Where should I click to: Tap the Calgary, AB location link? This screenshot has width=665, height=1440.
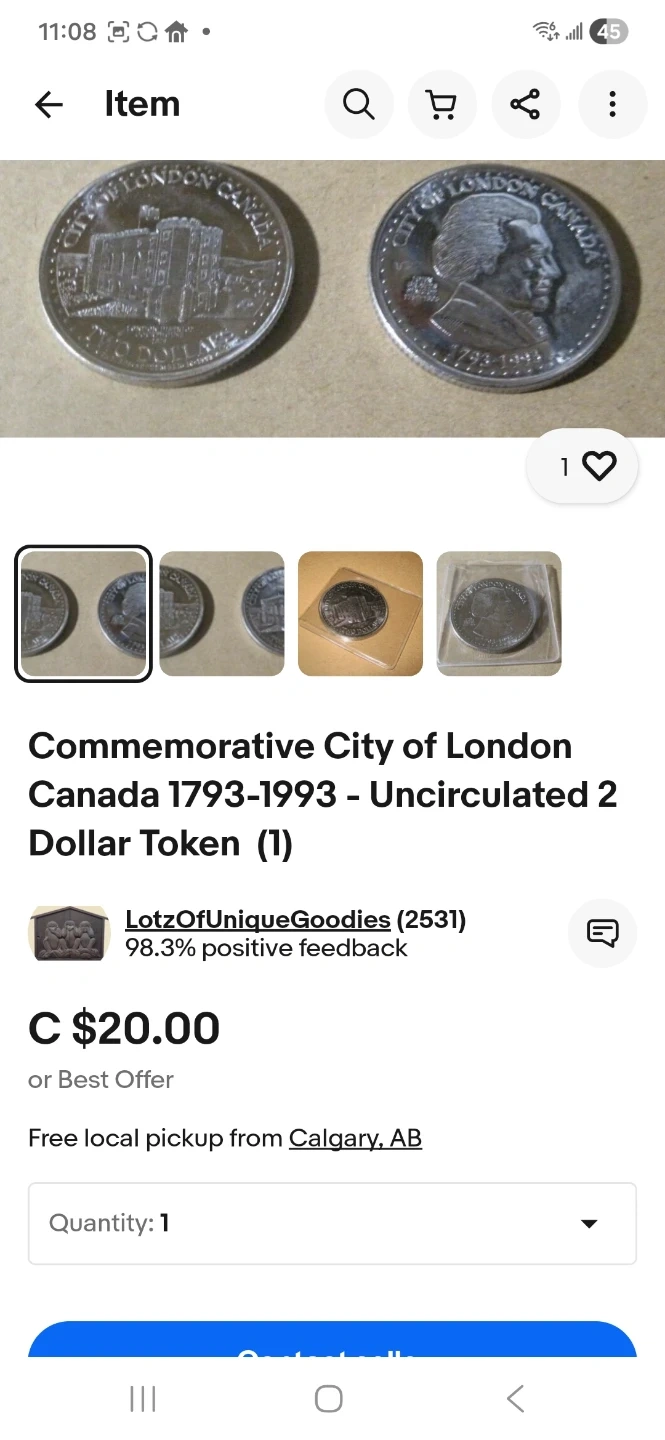tap(355, 1138)
